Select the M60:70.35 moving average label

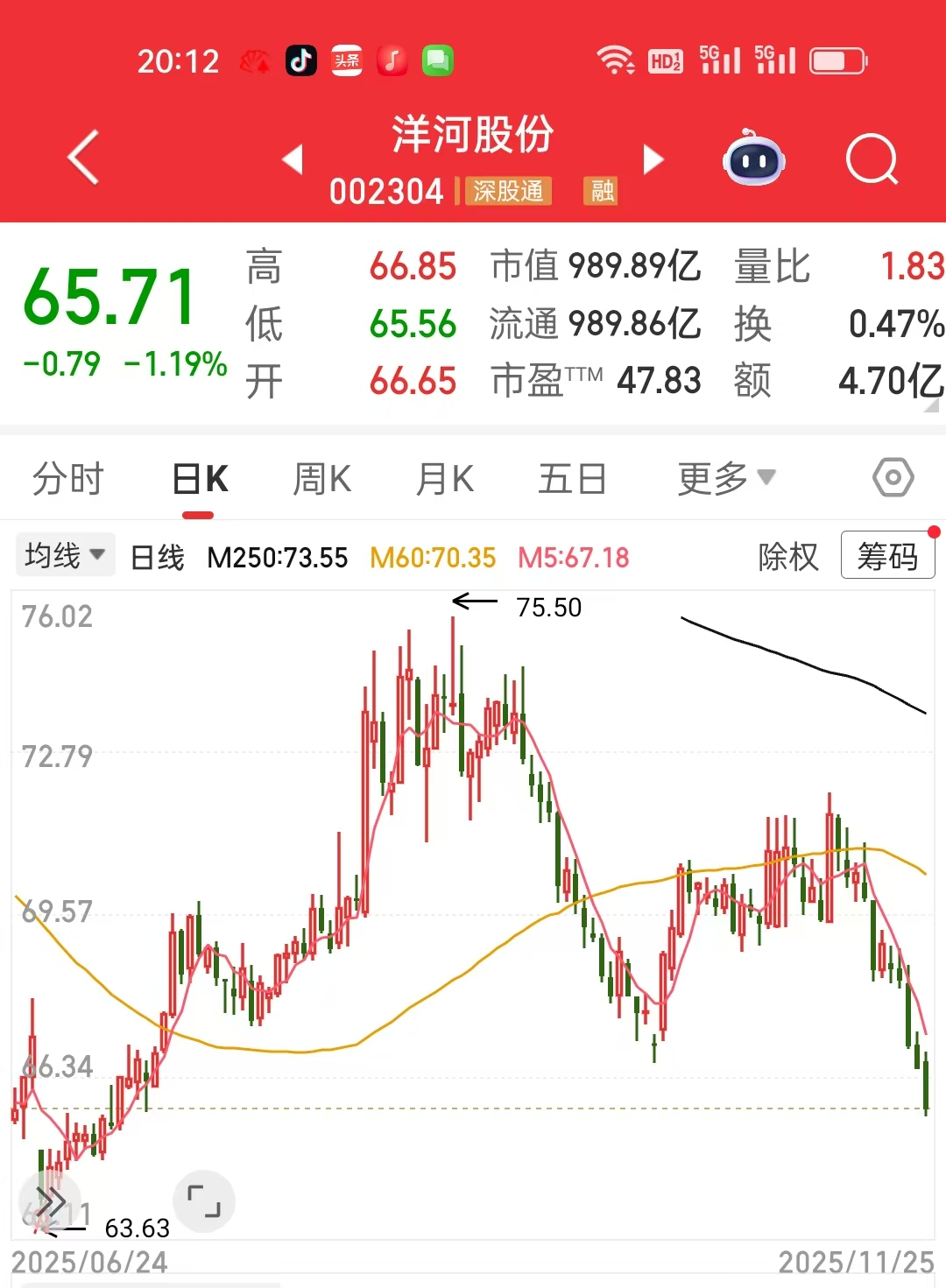point(433,555)
